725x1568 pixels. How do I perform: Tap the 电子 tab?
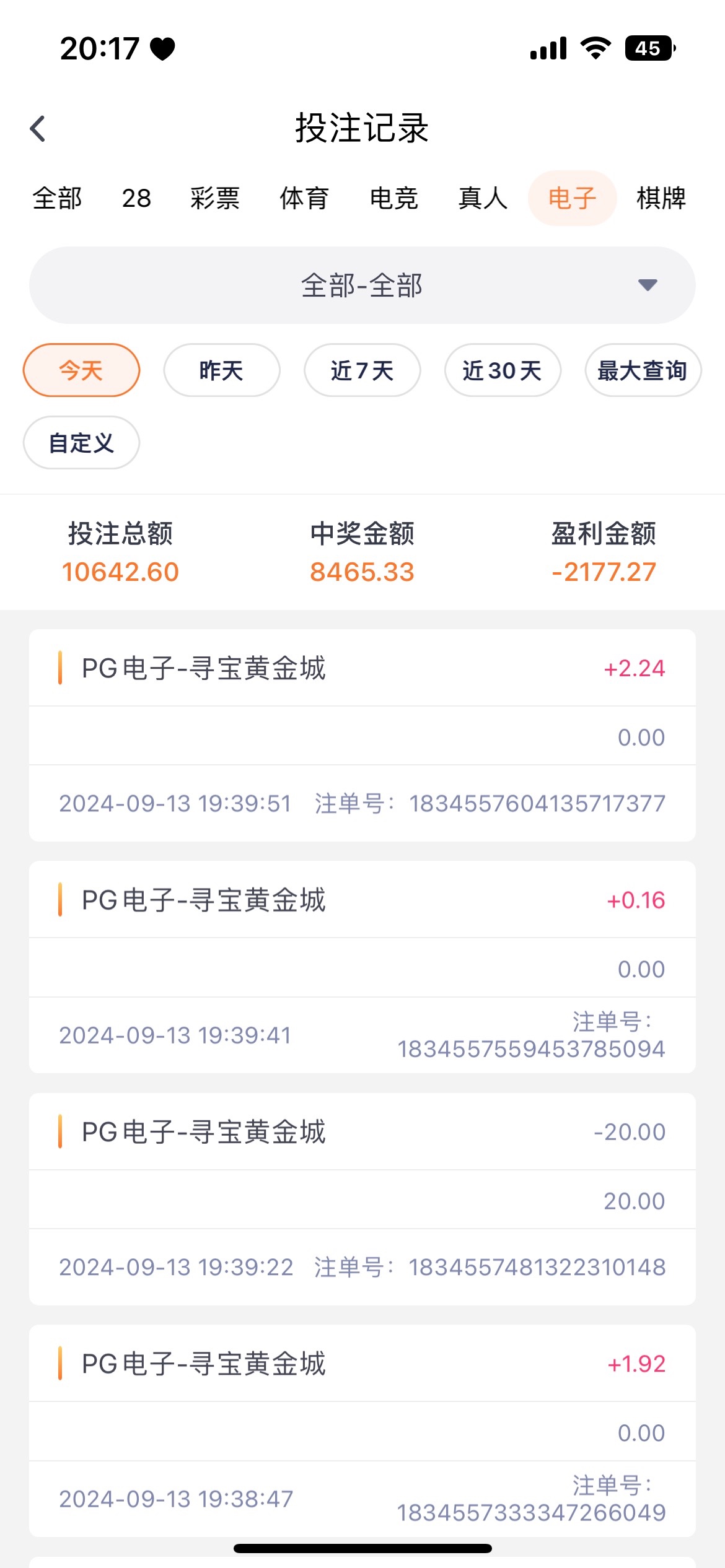point(572,198)
